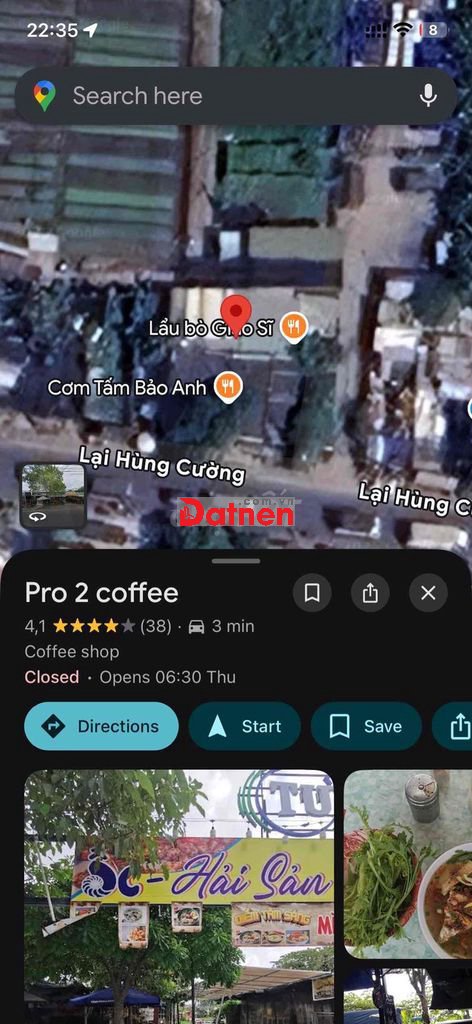
Task: Start voice search with the microphone
Action: coord(428,96)
